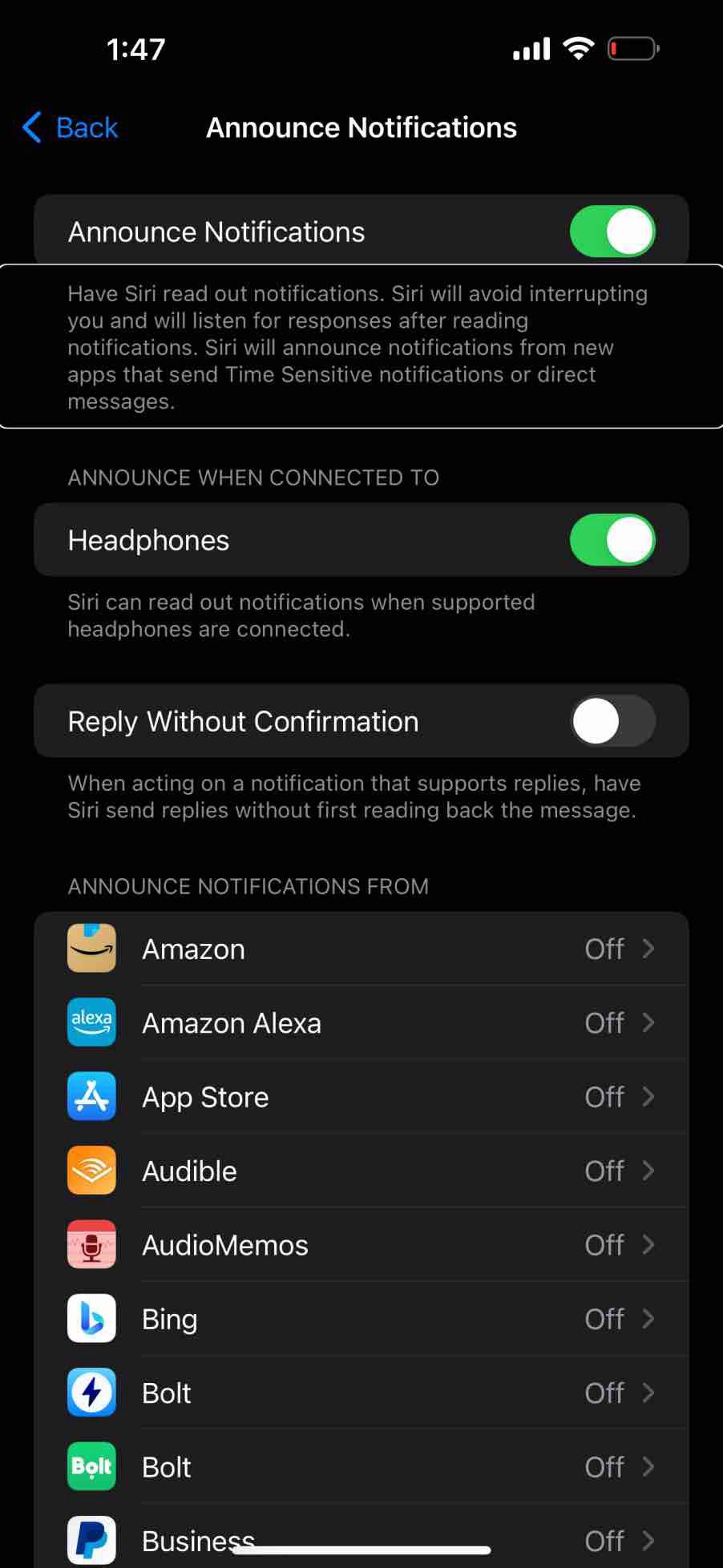Enable Reply Without Confirmation
This screenshot has width=723, height=1568.
click(x=612, y=721)
